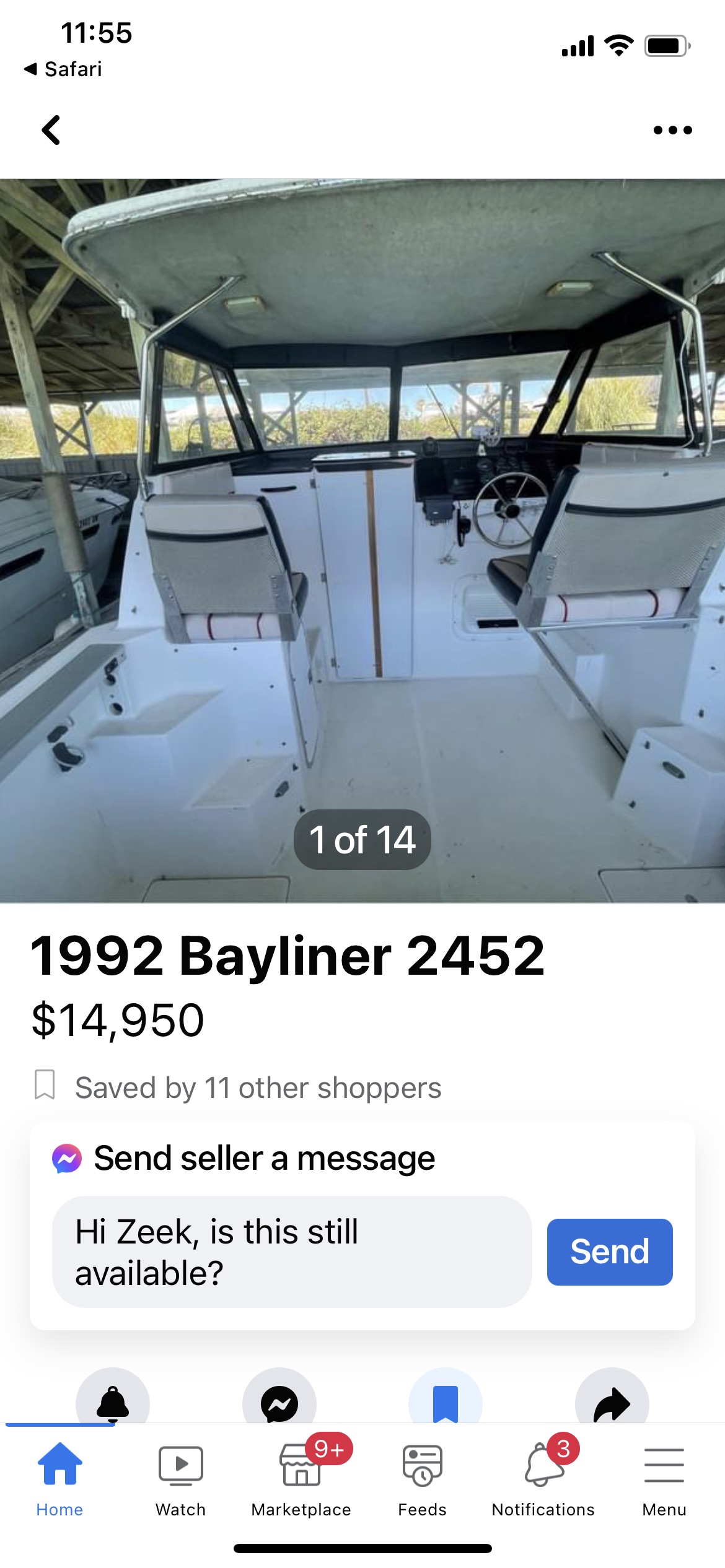Send the message to Zeek

click(609, 1252)
